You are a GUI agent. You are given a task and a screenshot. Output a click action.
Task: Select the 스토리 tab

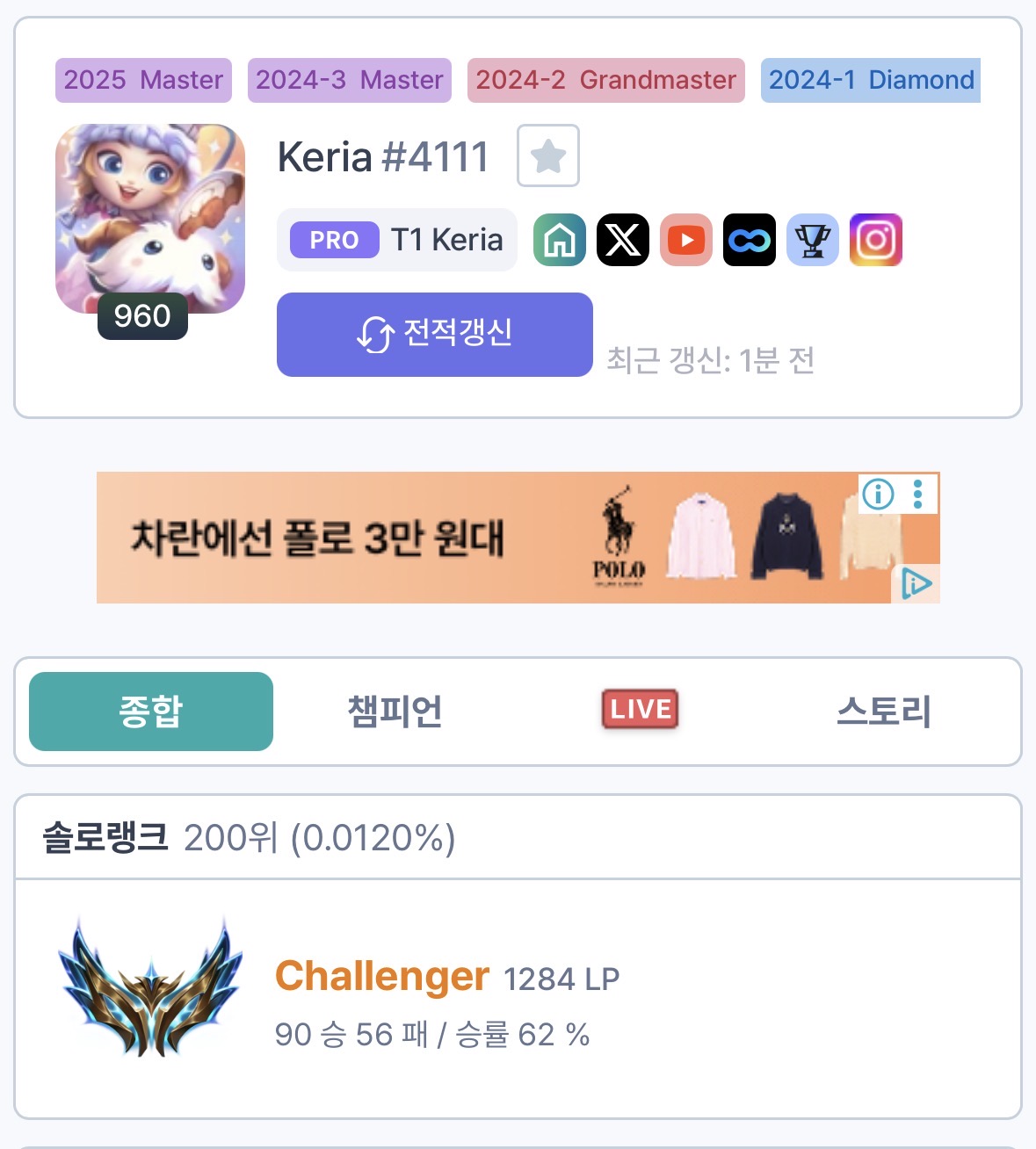[885, 712]
